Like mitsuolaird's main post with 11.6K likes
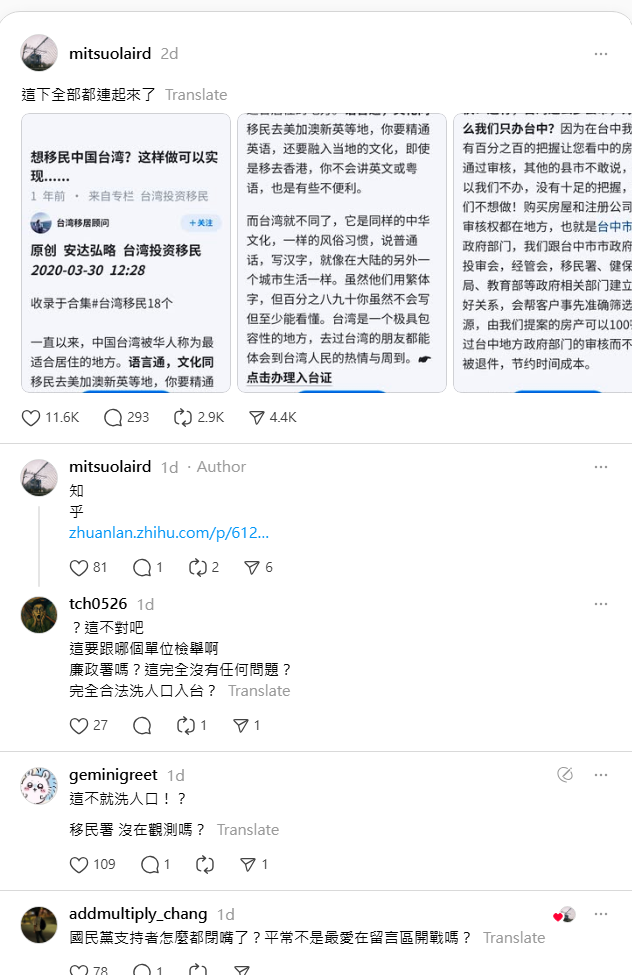632x975 pixels. (x=32, y=417)
